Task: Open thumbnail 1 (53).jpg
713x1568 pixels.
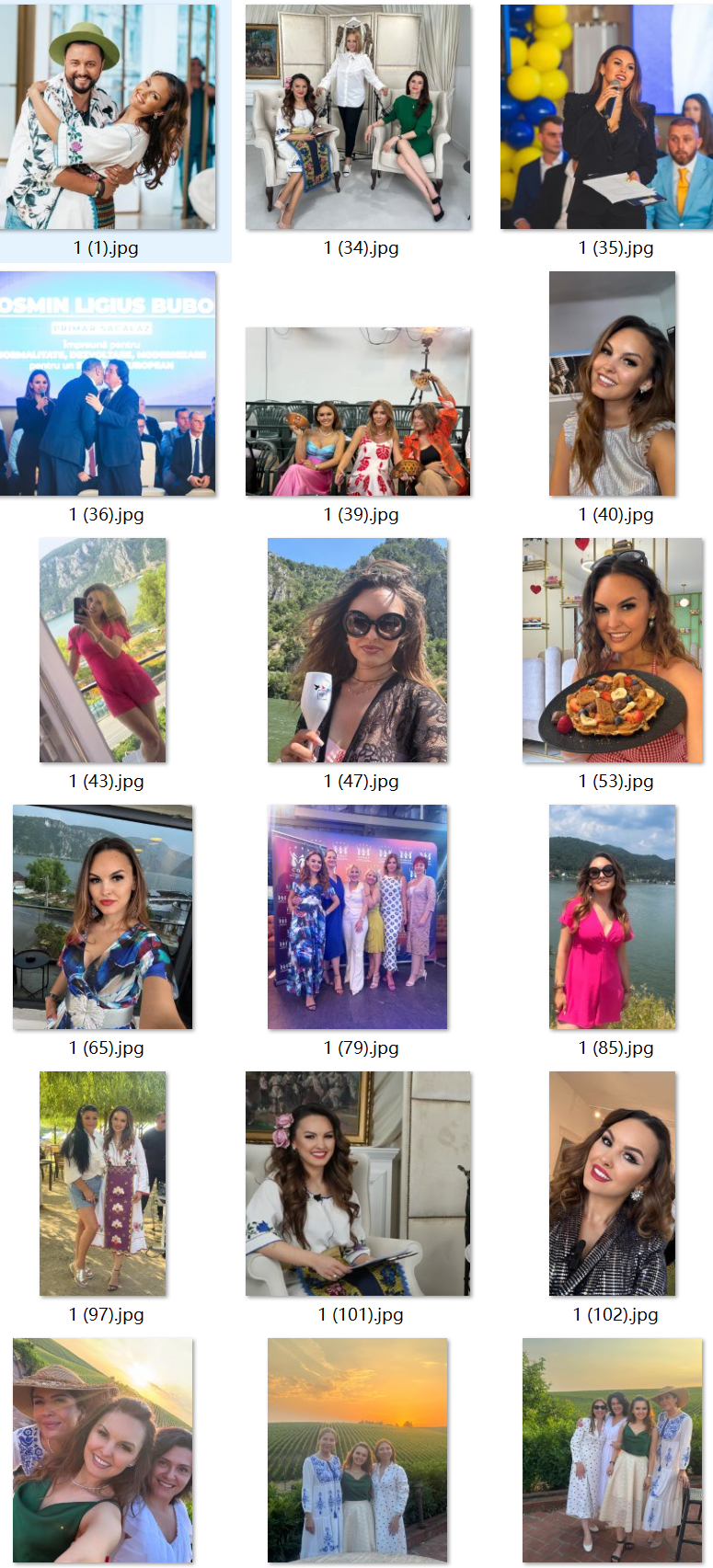Action: click(612, 650)
